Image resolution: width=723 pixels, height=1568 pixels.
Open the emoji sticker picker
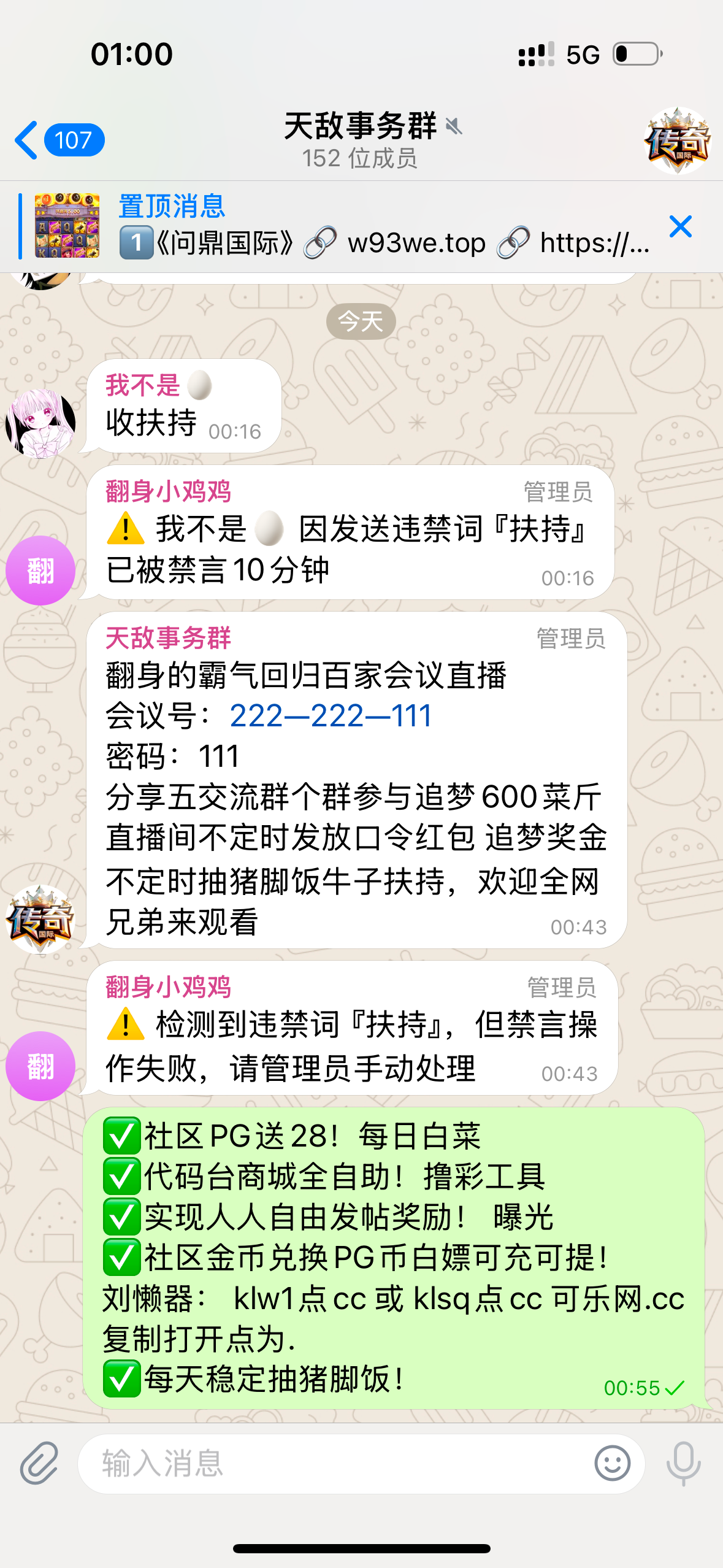612,1463
